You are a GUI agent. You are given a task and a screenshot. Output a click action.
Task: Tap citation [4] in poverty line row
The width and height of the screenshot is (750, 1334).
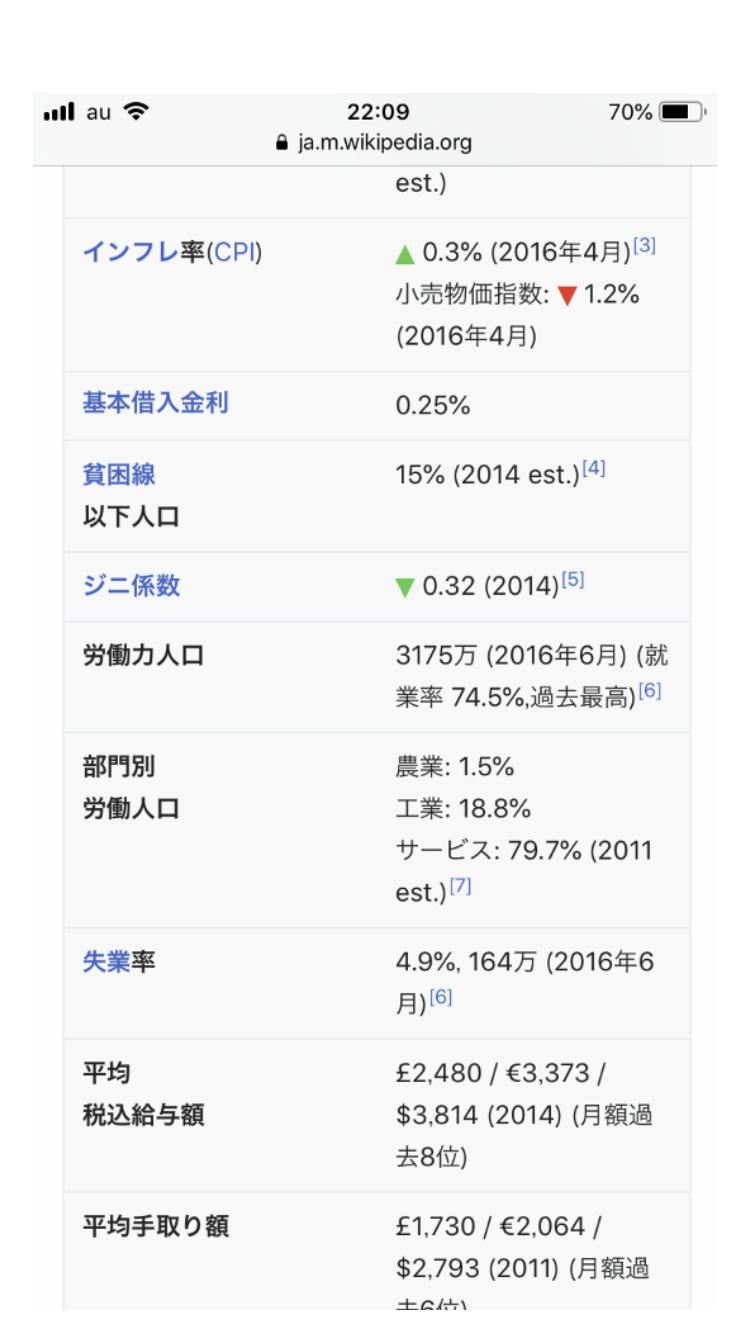[594, 468]
